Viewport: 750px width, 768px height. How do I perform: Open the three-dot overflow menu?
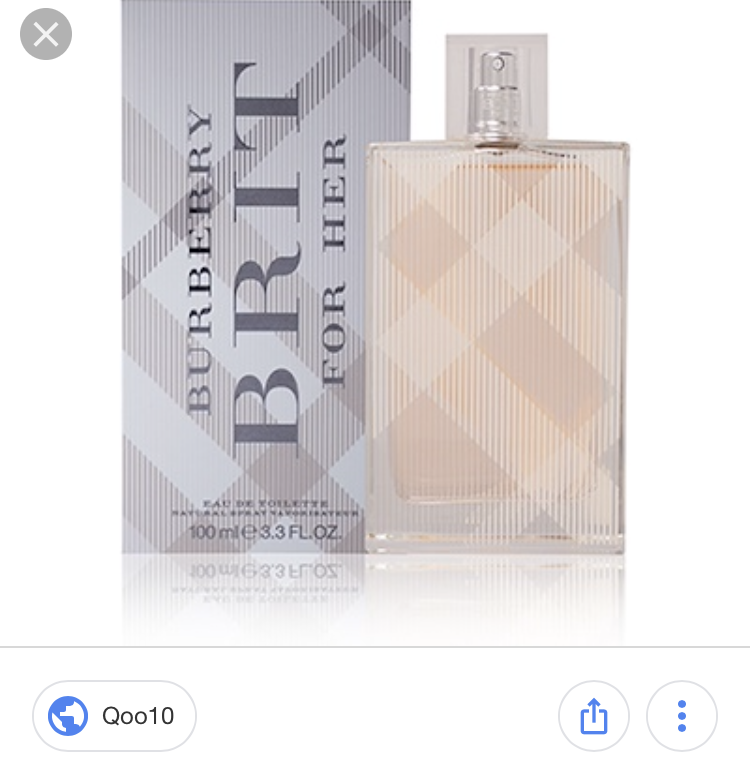[682, 716]
